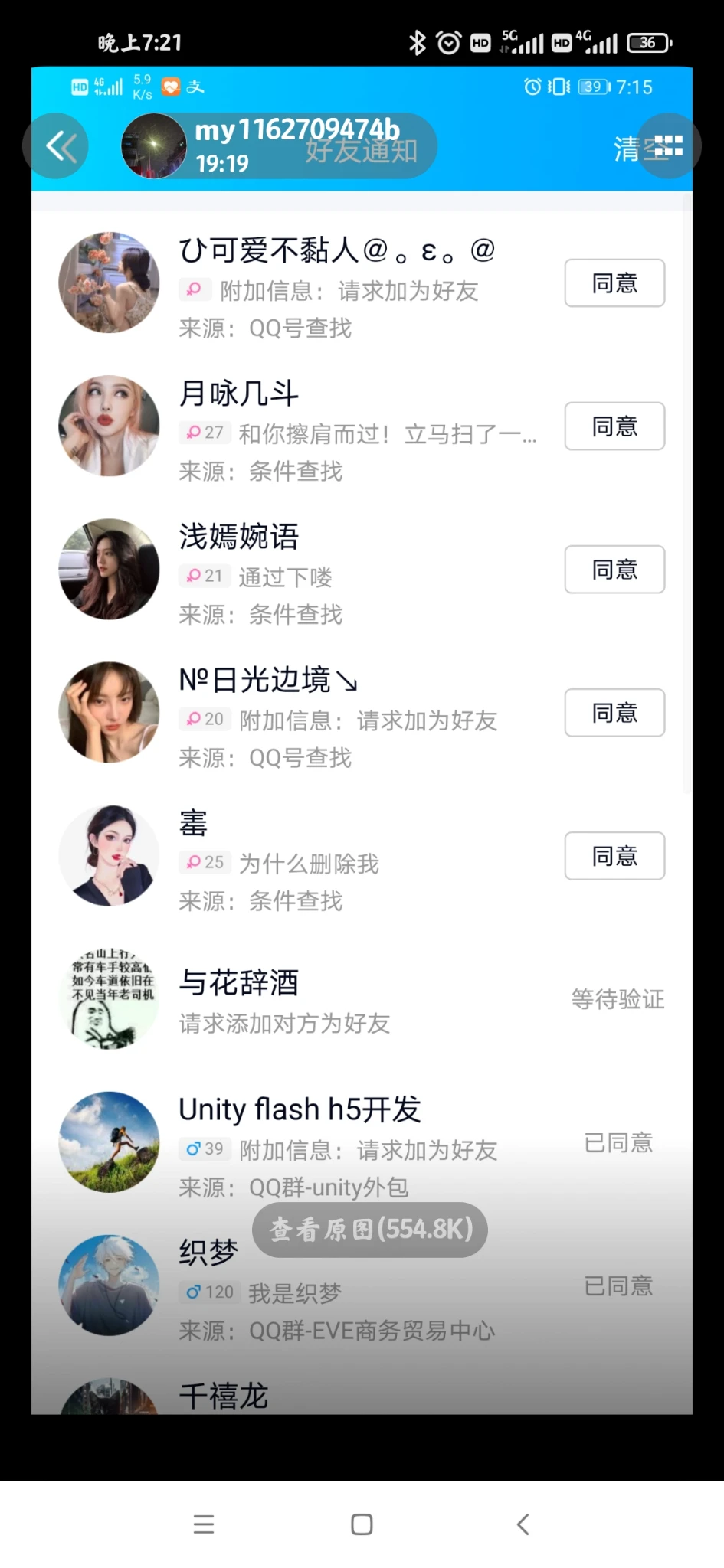
Task: Go to home screen via navigation bar
Action: (362, 1524)
